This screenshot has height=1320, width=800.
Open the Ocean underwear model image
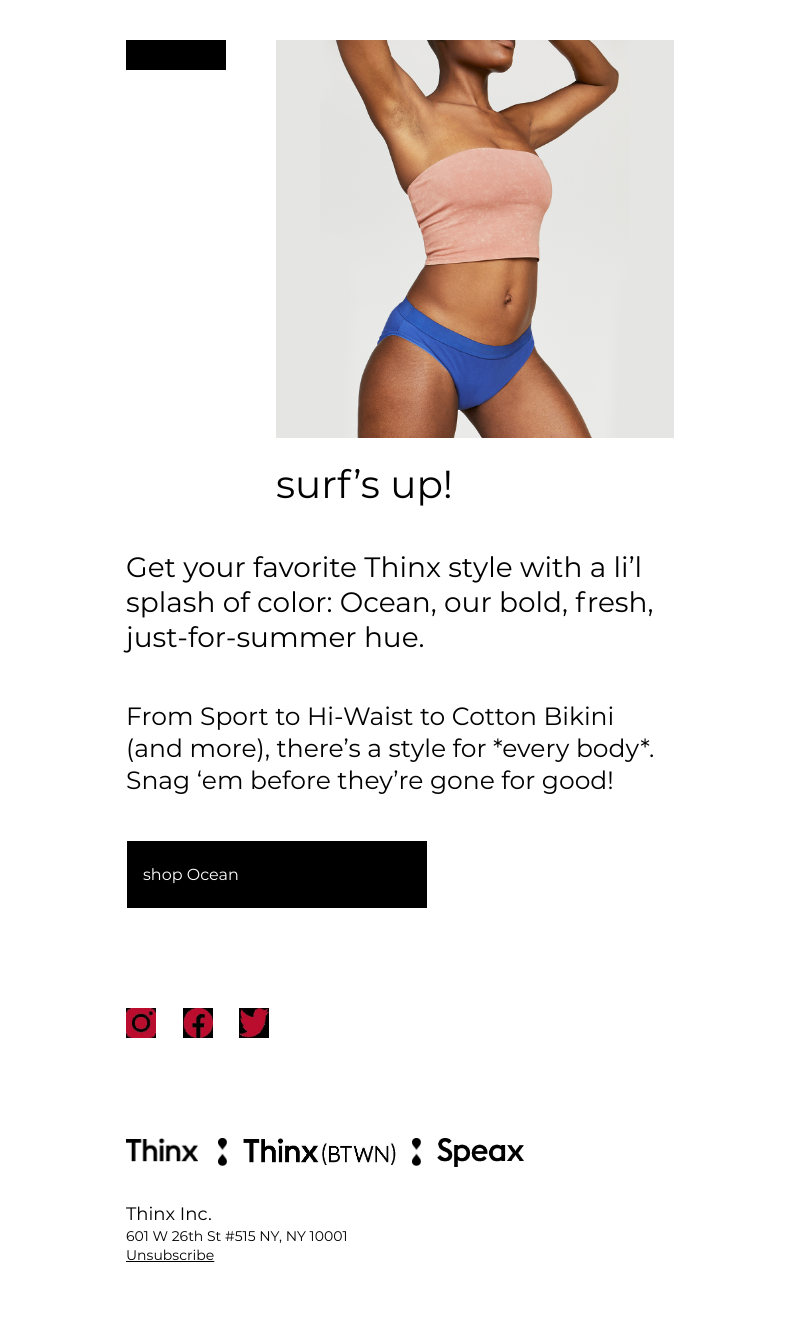pyautogui.click(x=474, y=239)
